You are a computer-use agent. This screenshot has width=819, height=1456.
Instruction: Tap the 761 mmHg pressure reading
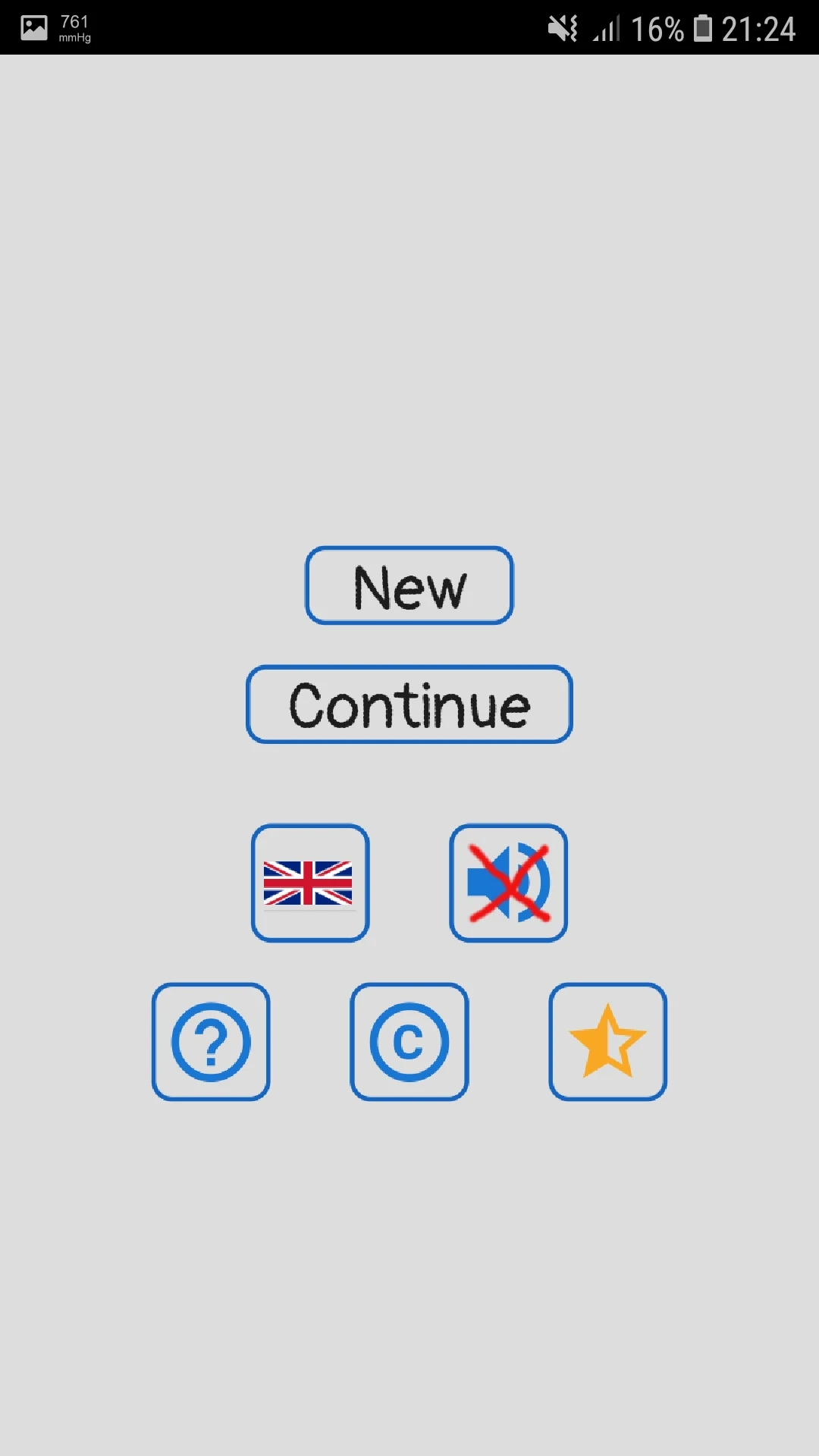click(74, 28)
